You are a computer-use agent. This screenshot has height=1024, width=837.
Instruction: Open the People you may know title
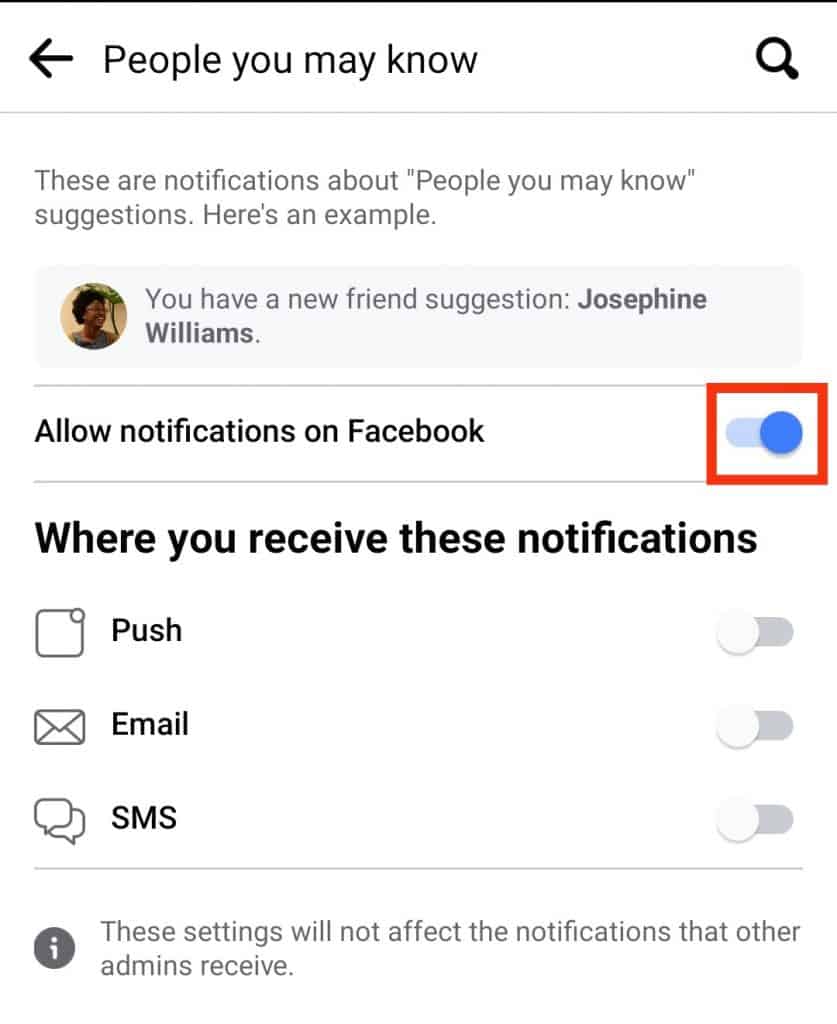tap(288, 60)
